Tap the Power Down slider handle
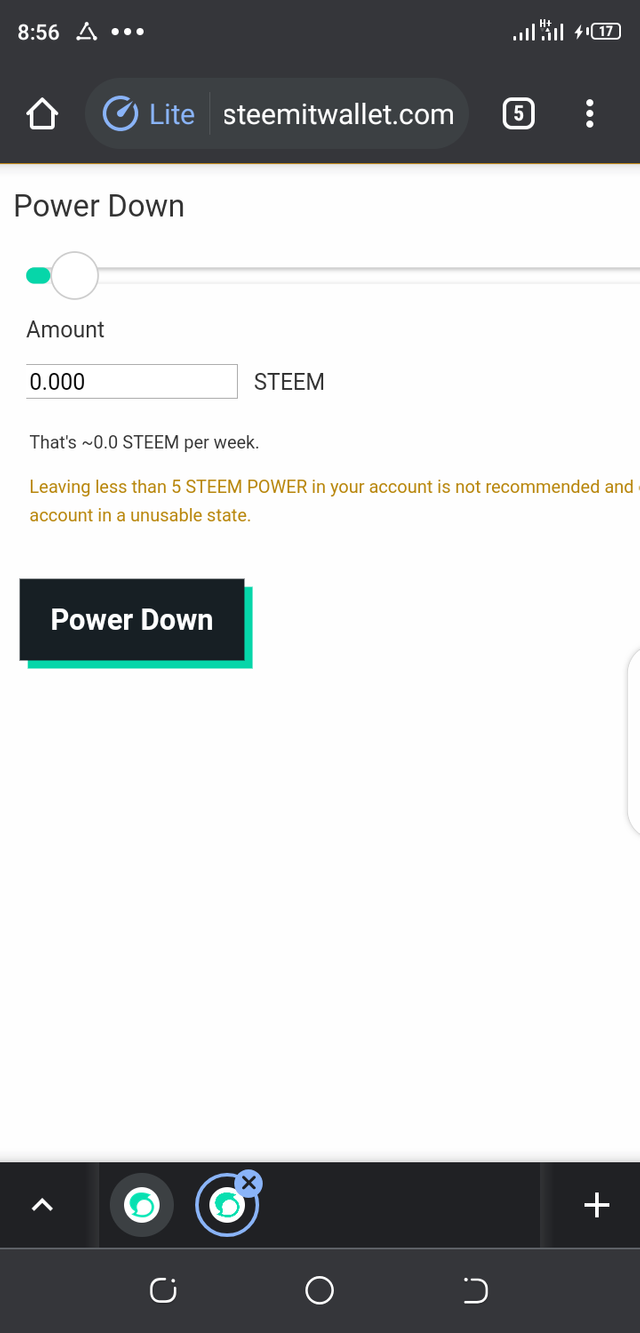 click(x=74, y=275)
